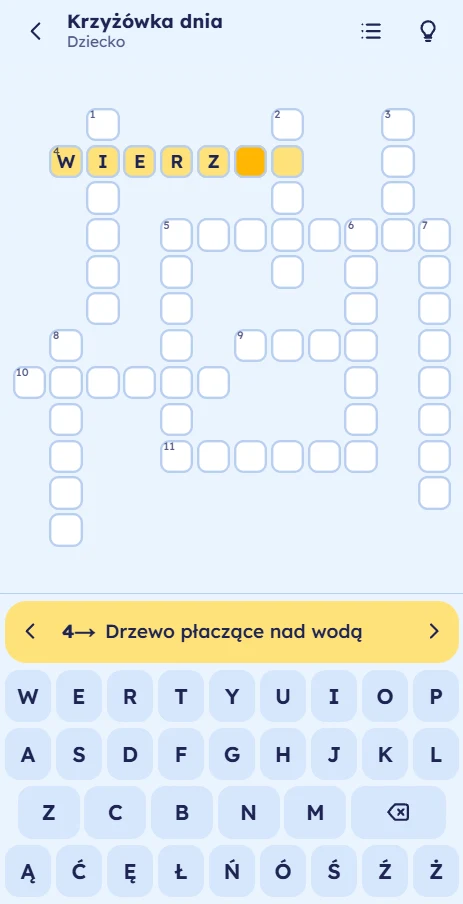Select crossword cell numbered 3
Screen dimensions: 463x904
398,125
